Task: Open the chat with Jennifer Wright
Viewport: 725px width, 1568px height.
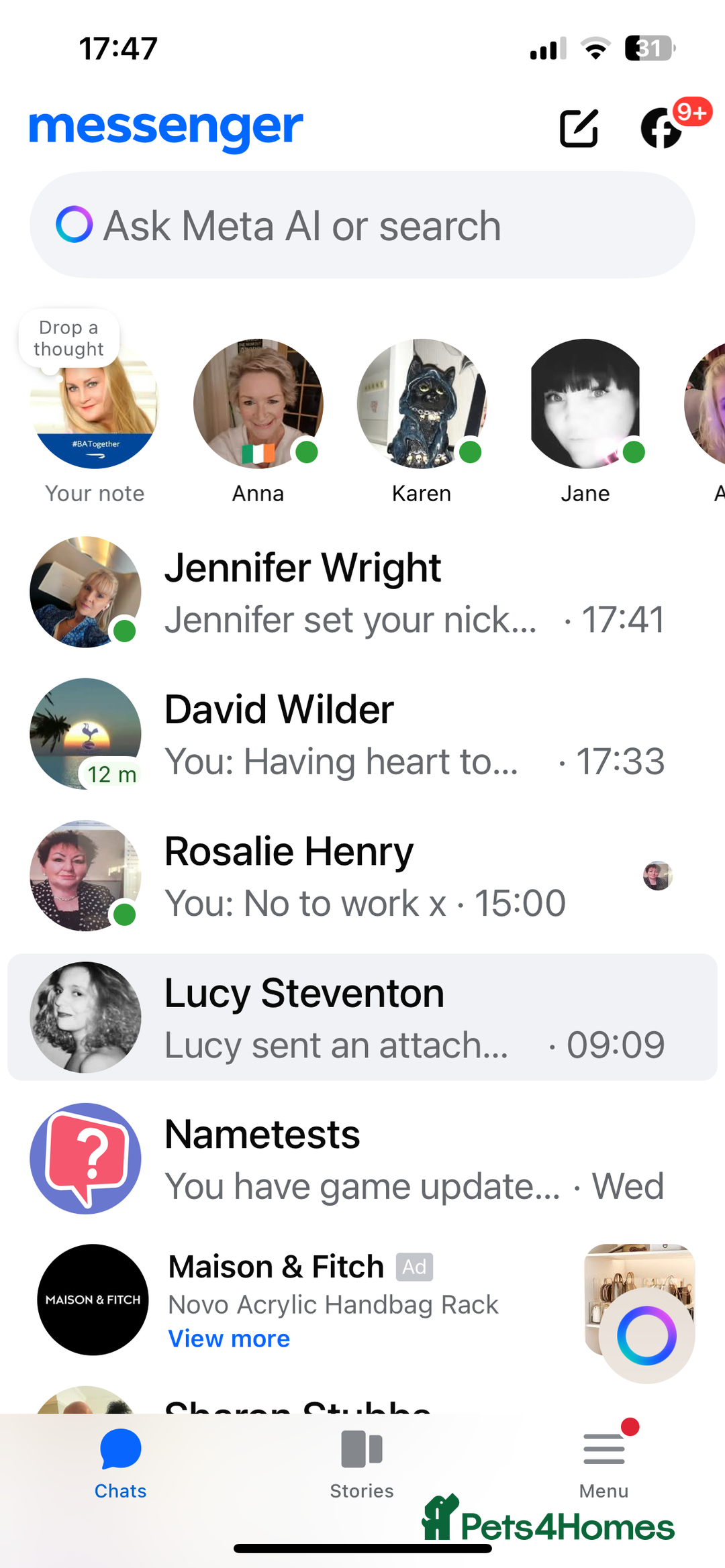Action: [x=362, y=592]
